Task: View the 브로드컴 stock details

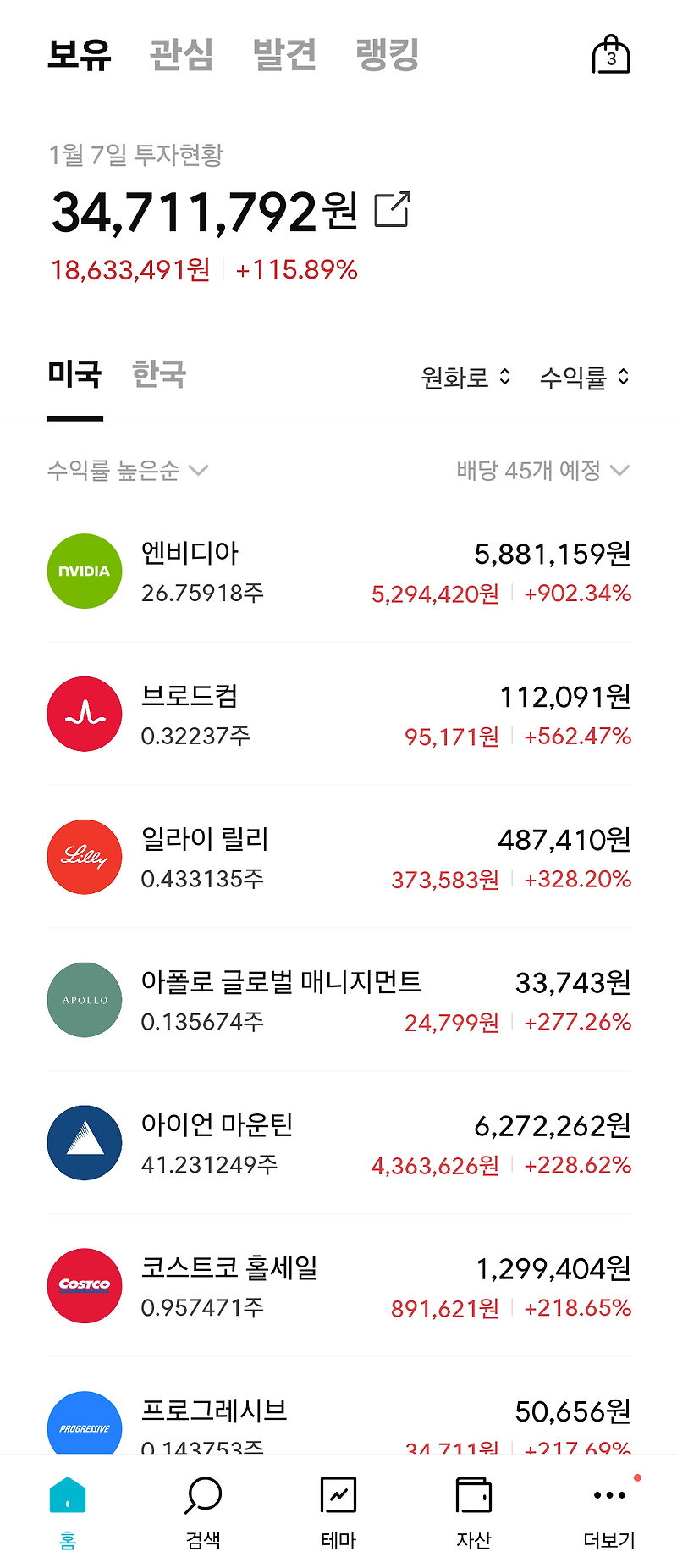Action: [x=338, y=715]
